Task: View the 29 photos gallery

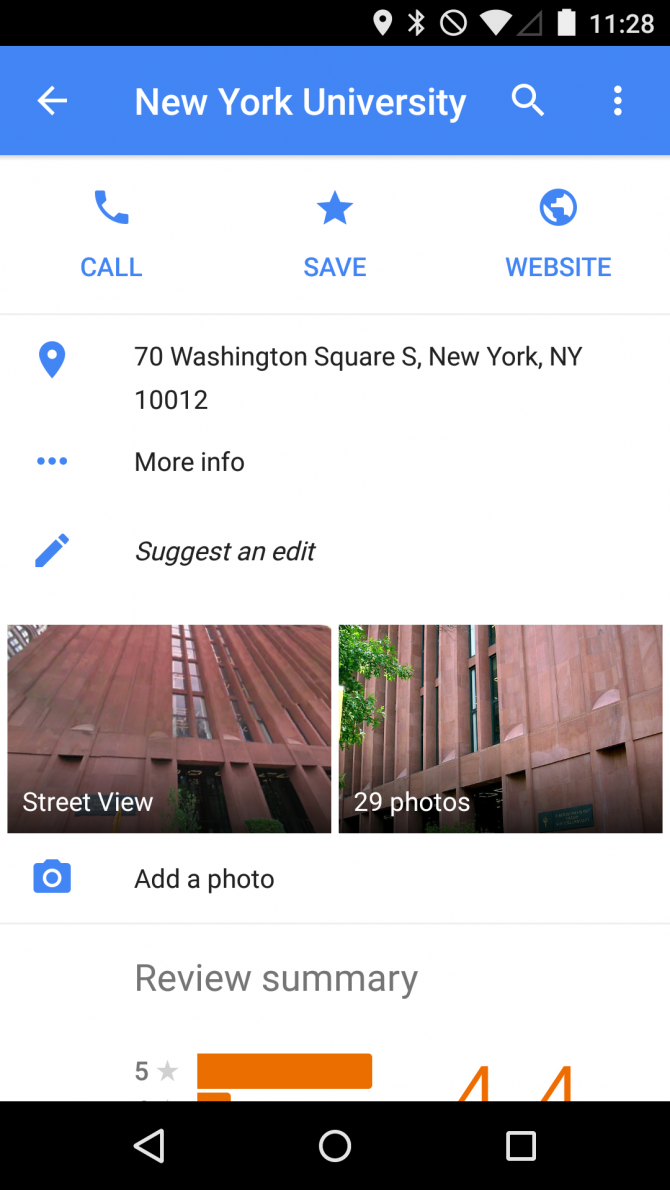Action: (x=500, y=728)
